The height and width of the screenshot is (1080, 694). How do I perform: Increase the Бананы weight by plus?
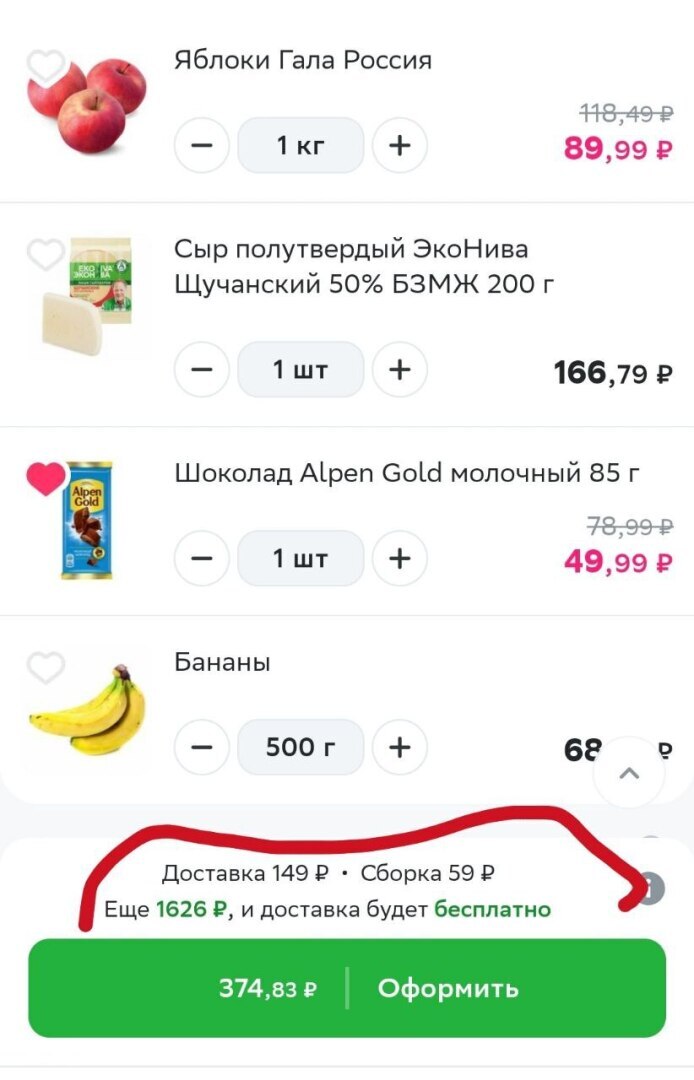pyautogui.click(x=399, y=747)
